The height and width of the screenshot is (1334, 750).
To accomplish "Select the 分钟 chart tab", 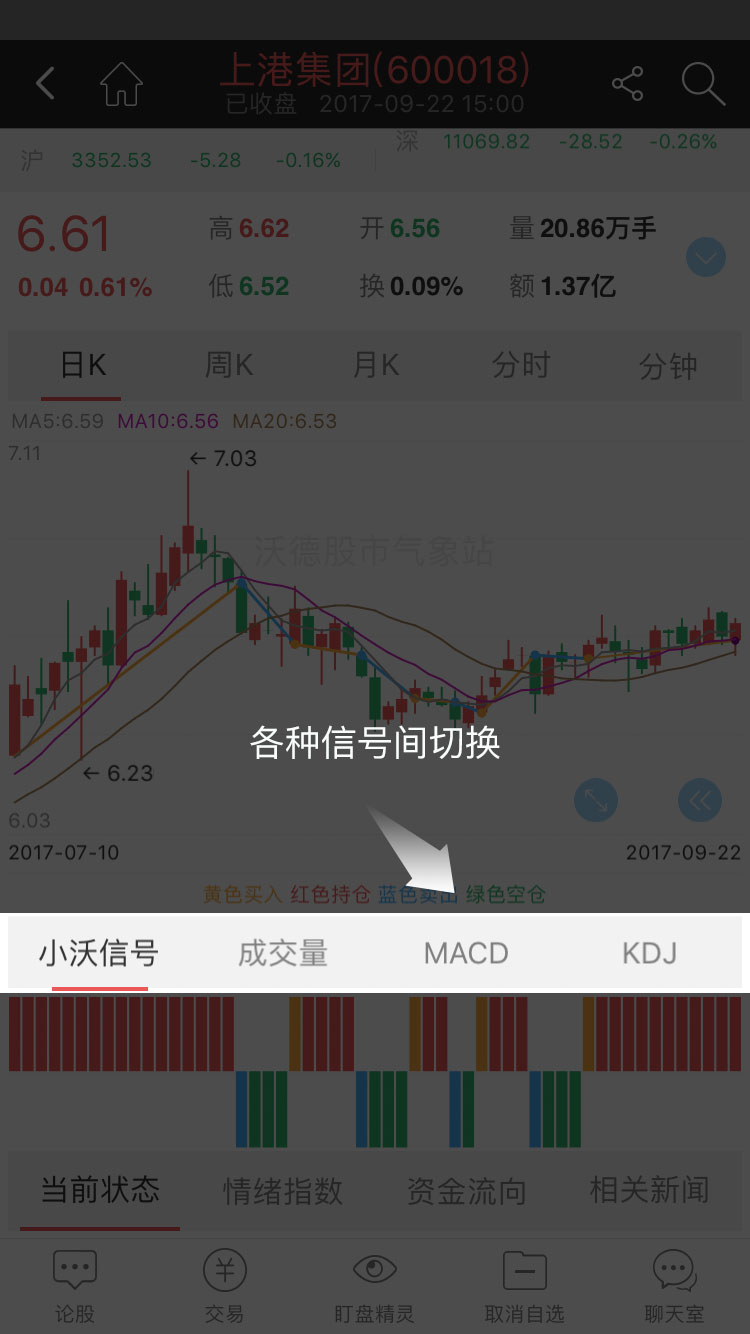I will coord(668,366).
